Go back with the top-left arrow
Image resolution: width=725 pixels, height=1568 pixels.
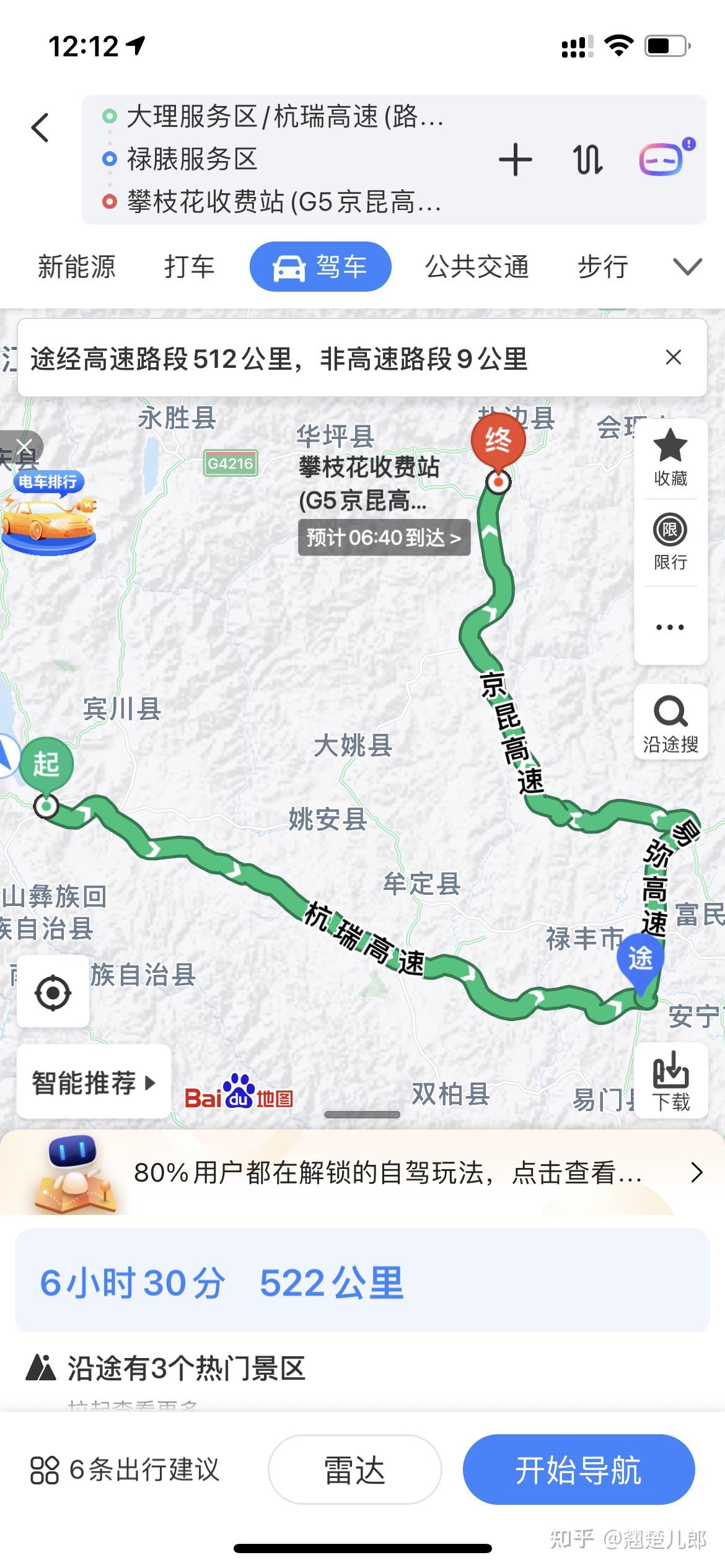tap(40, 128)
